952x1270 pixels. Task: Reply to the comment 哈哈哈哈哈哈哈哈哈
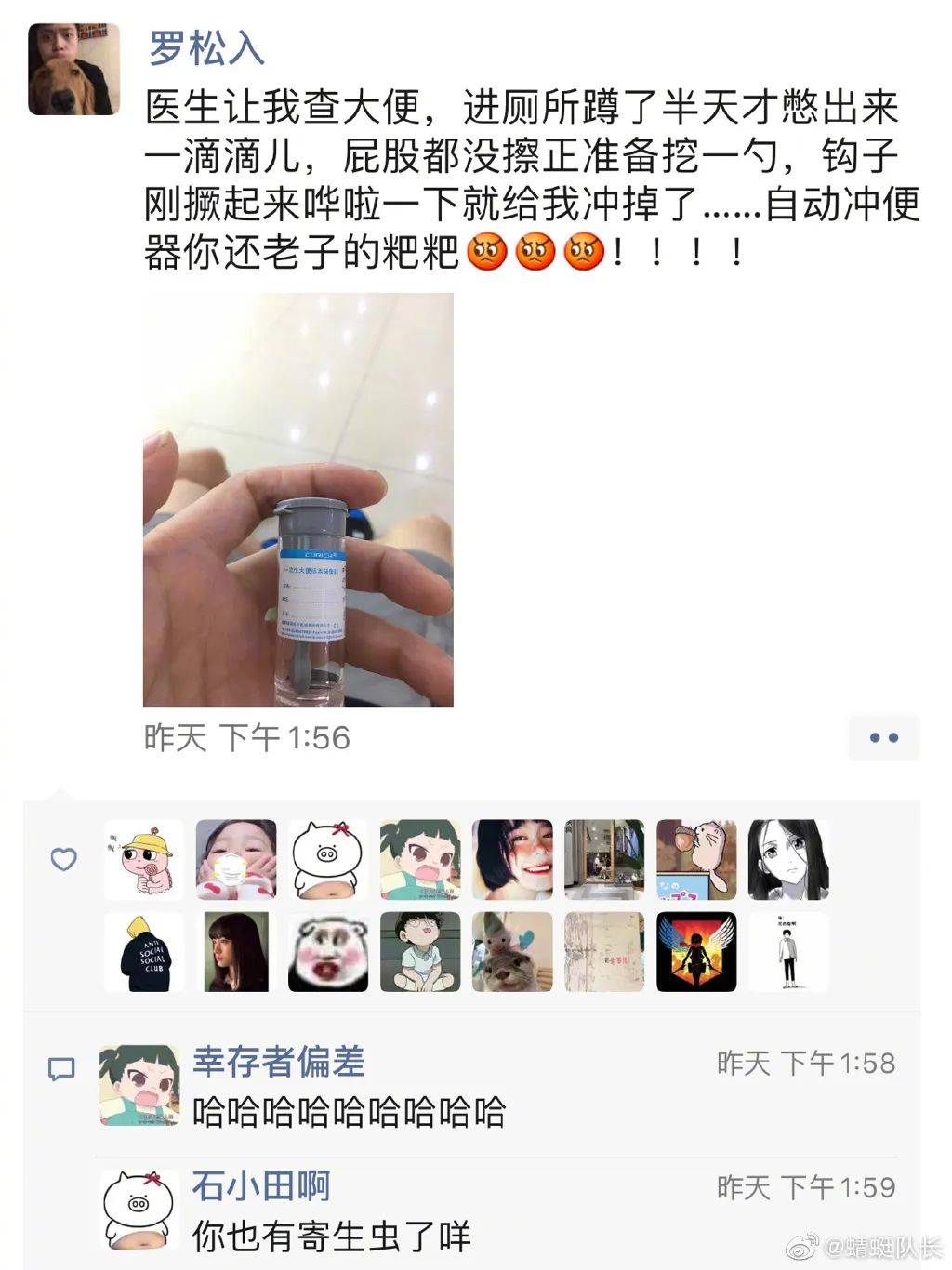point(349,1112)
